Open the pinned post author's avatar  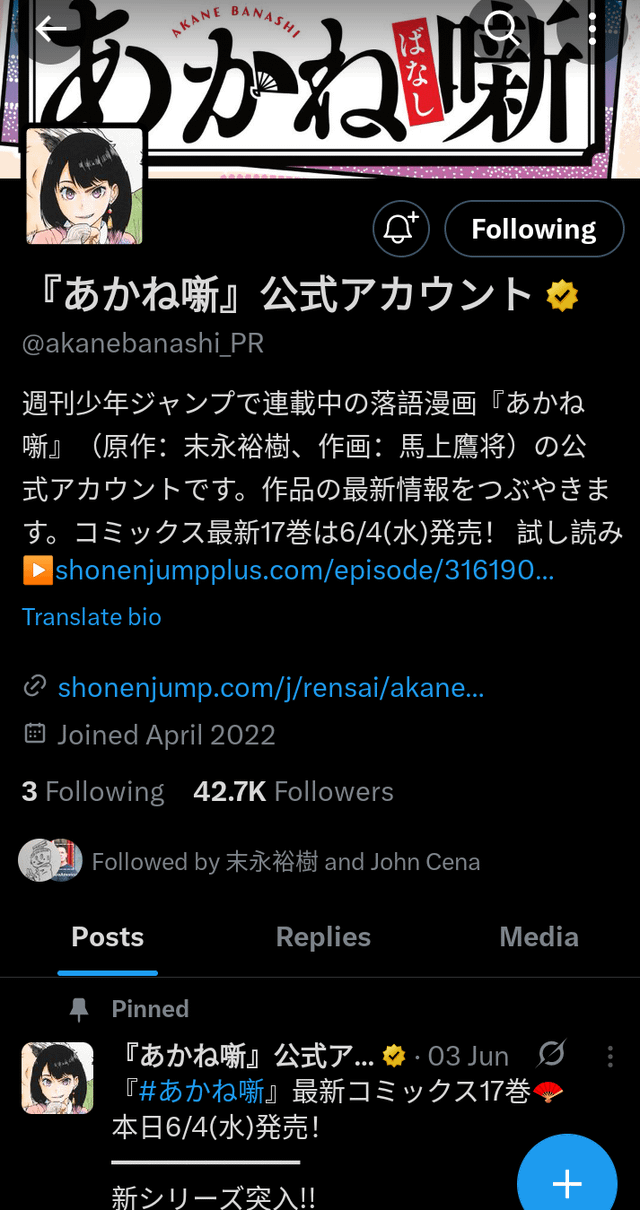tap(57, 1078)
